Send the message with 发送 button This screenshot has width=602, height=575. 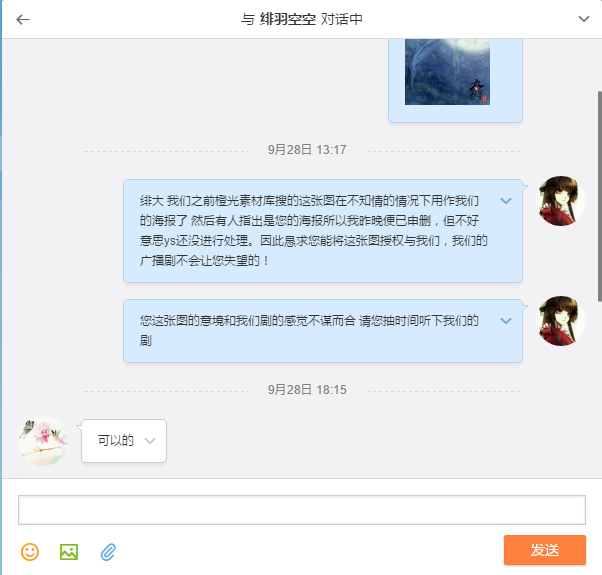coord(544,550)
